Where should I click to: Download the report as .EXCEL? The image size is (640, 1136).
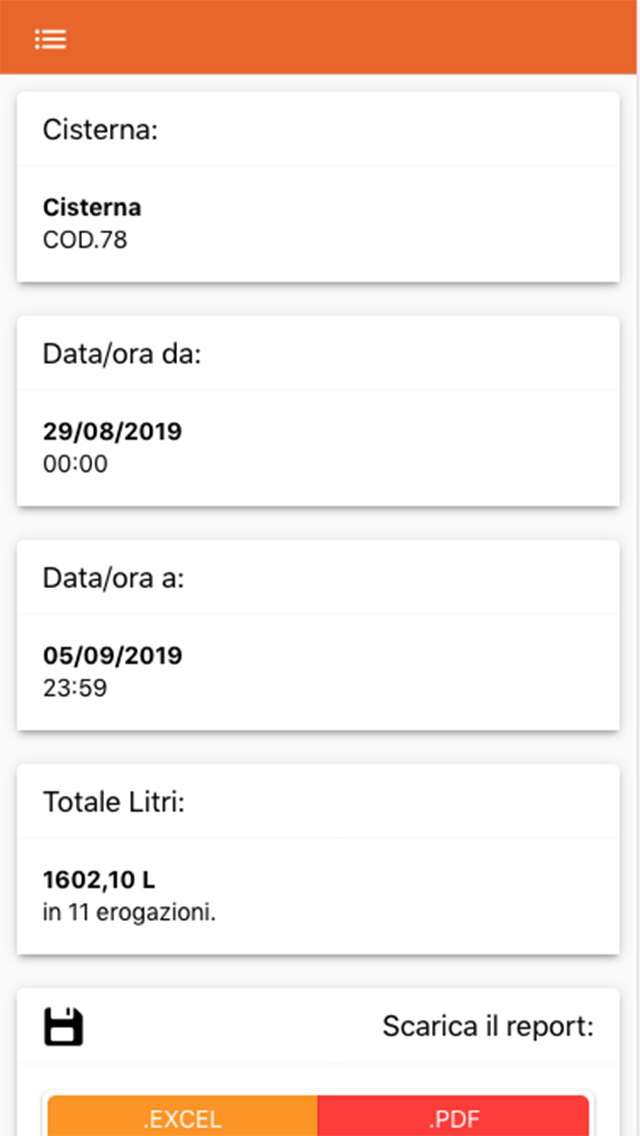(183, 1117)
